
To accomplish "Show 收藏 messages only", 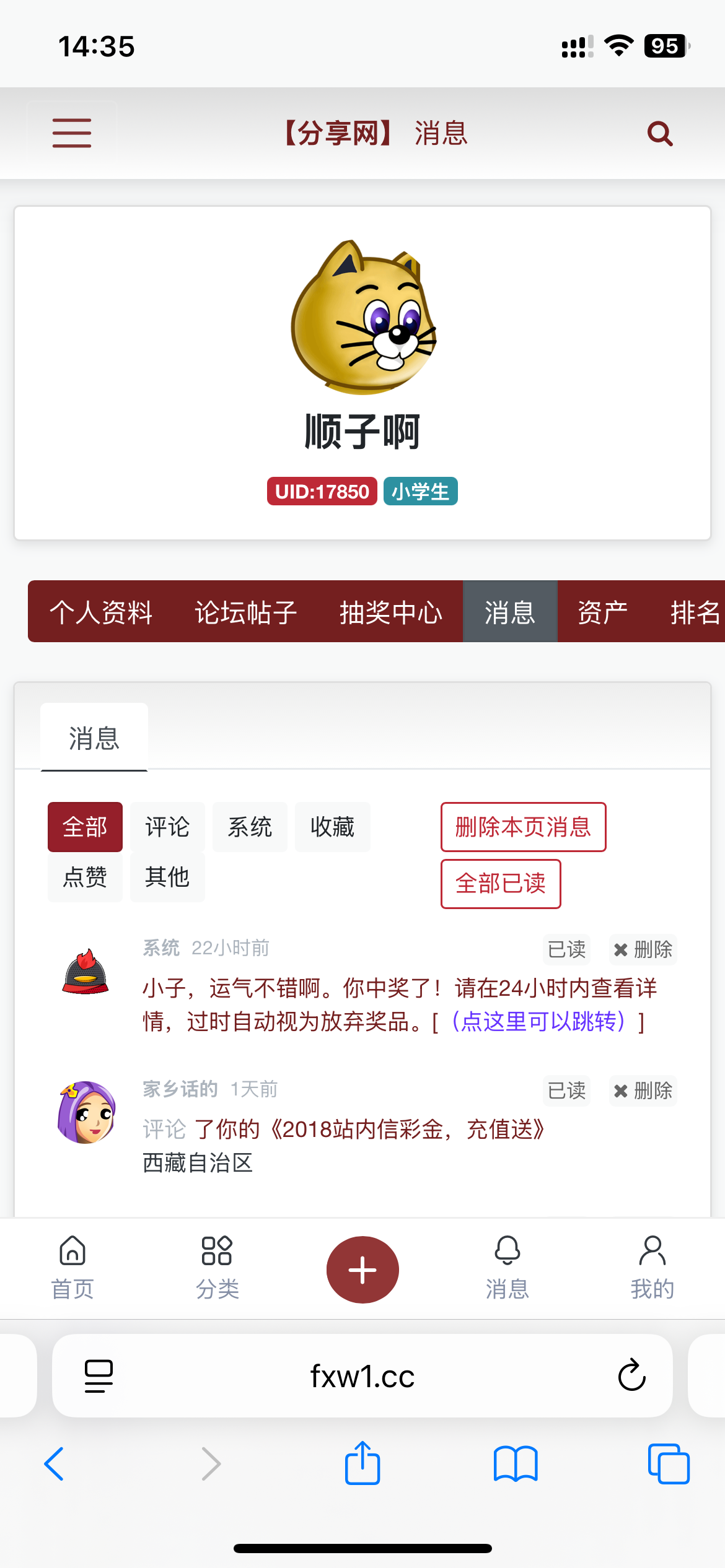I will pyautogui.click(x=332, y=827).
